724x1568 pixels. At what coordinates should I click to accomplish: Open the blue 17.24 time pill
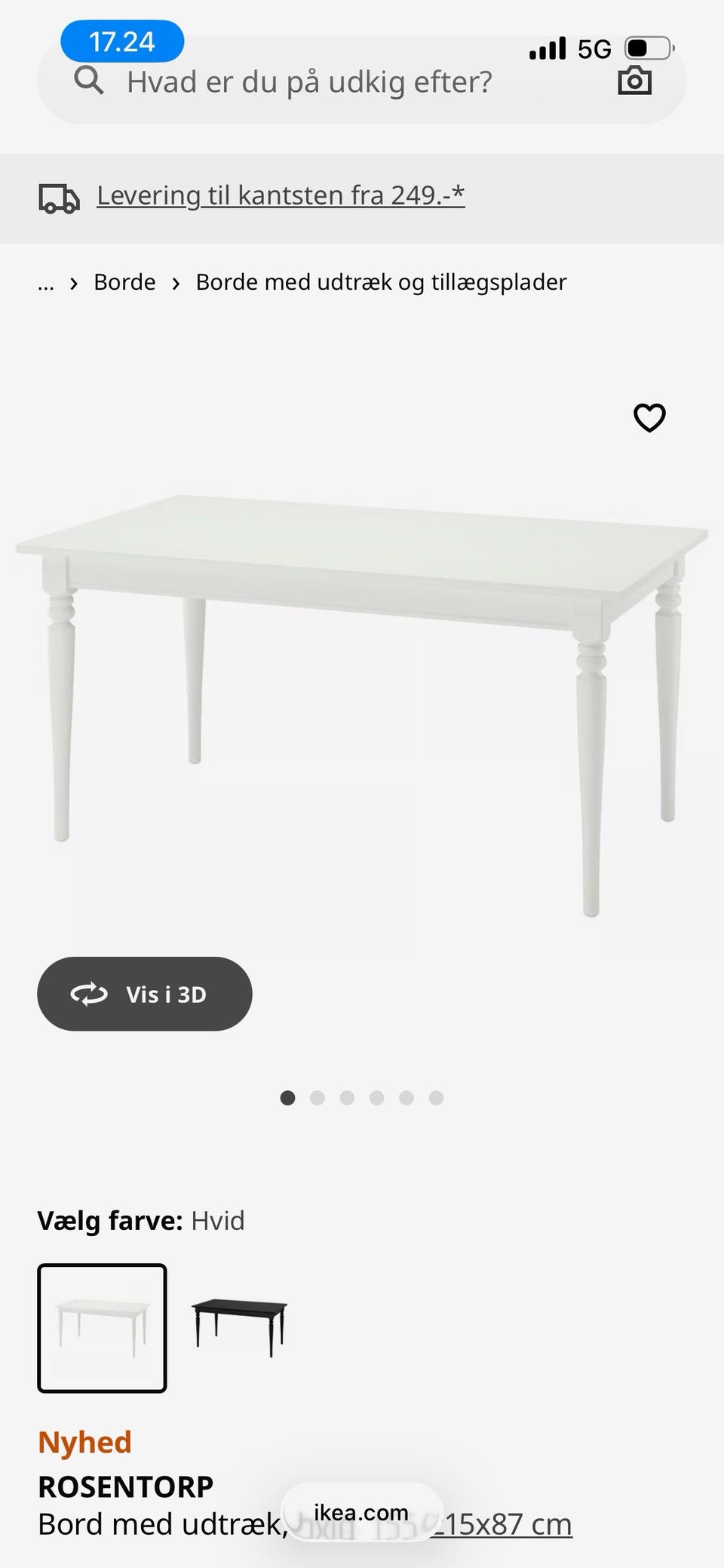[x=122, y=42]
